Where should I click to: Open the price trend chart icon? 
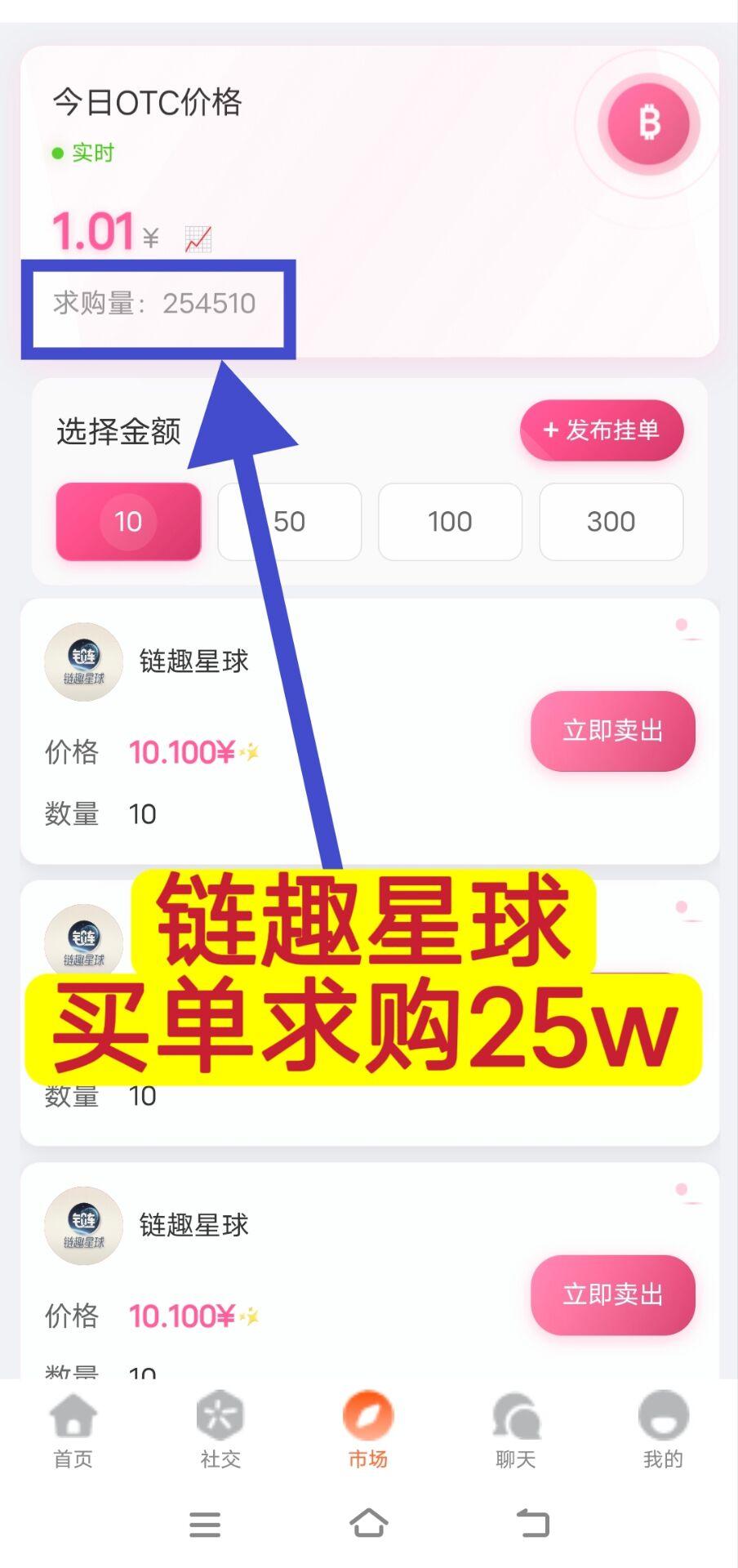(198, 238)
